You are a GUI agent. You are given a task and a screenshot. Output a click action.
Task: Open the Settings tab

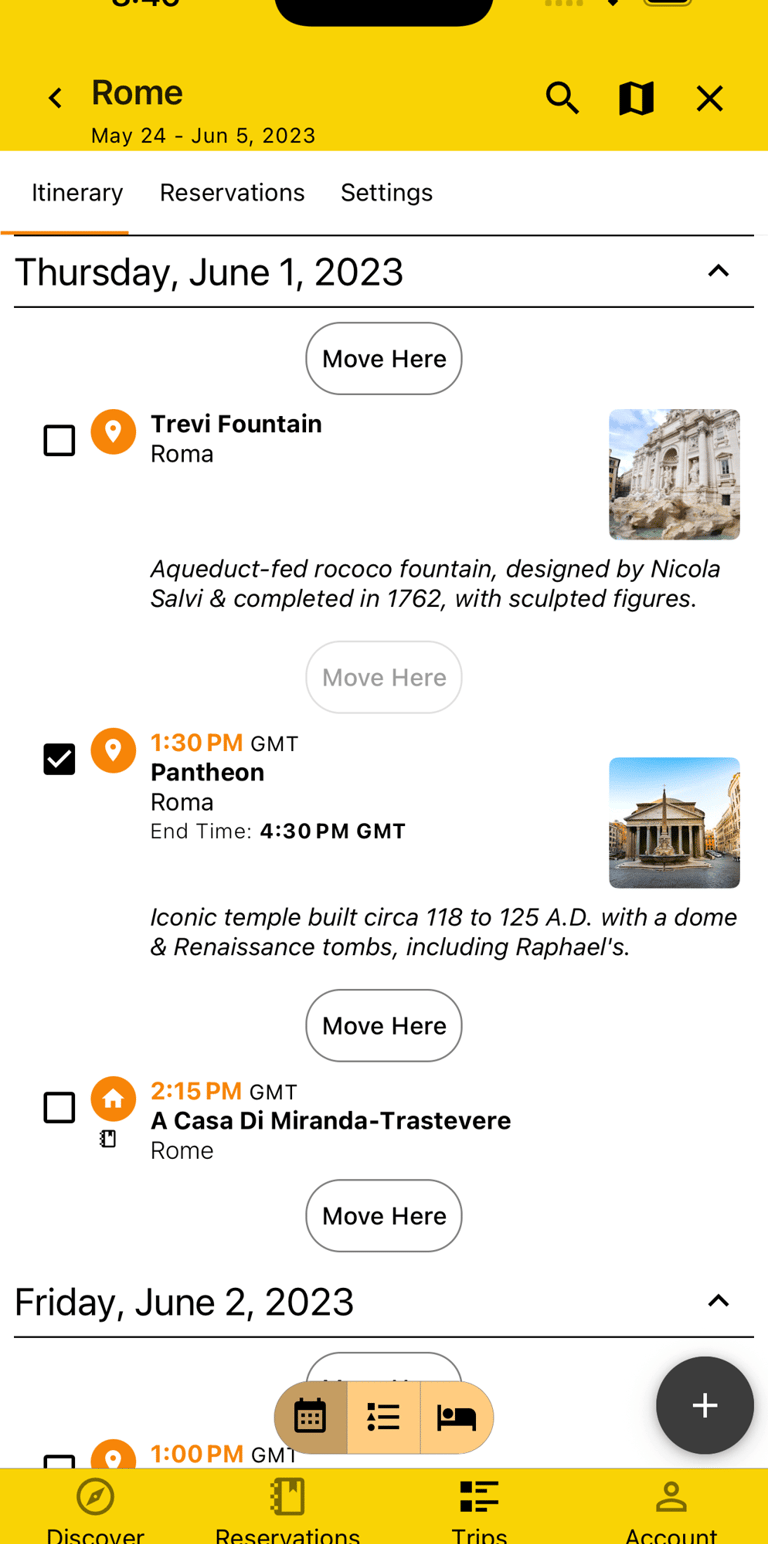tap(386, 192)
